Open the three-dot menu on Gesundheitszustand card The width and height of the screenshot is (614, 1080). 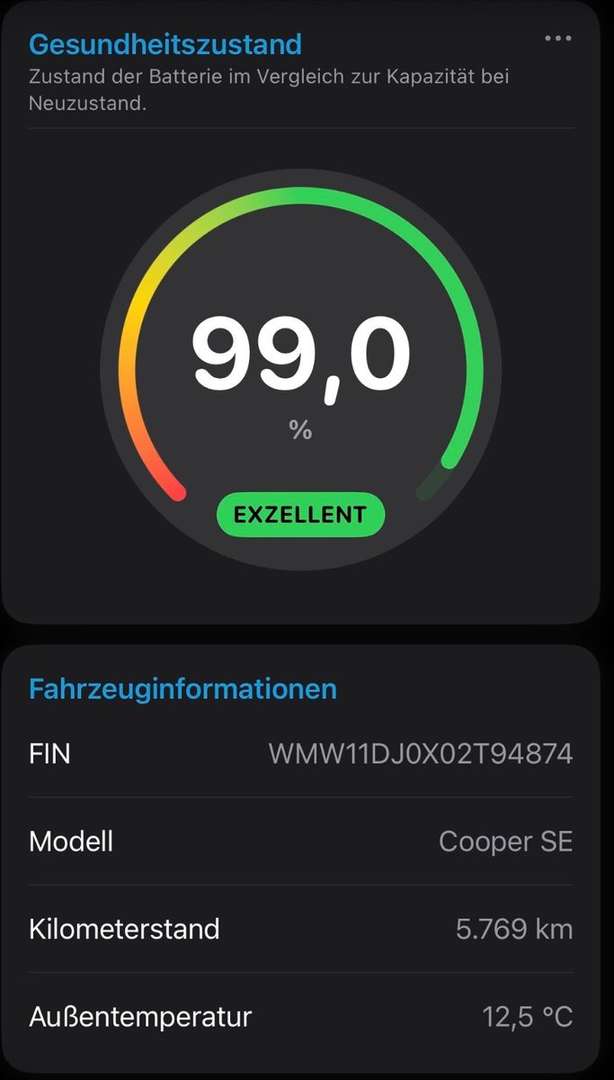click(558, 38)
